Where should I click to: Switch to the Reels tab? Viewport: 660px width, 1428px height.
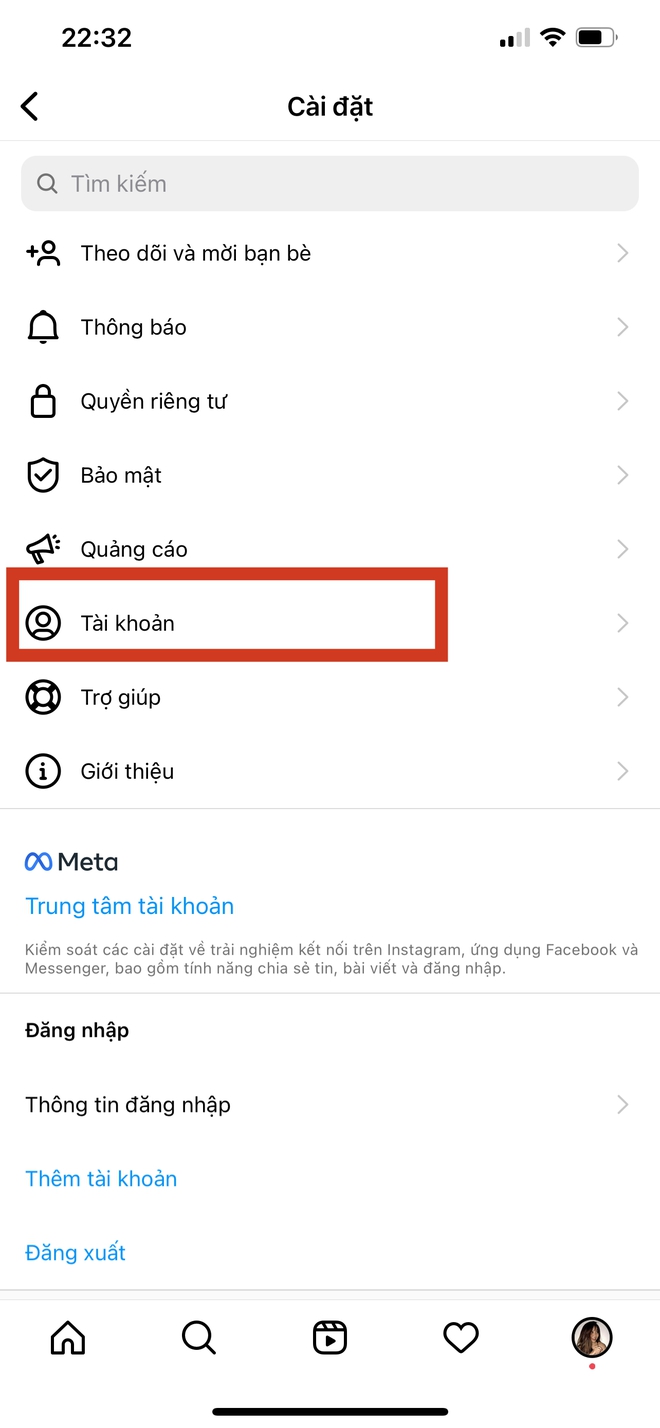[330, 1337]
